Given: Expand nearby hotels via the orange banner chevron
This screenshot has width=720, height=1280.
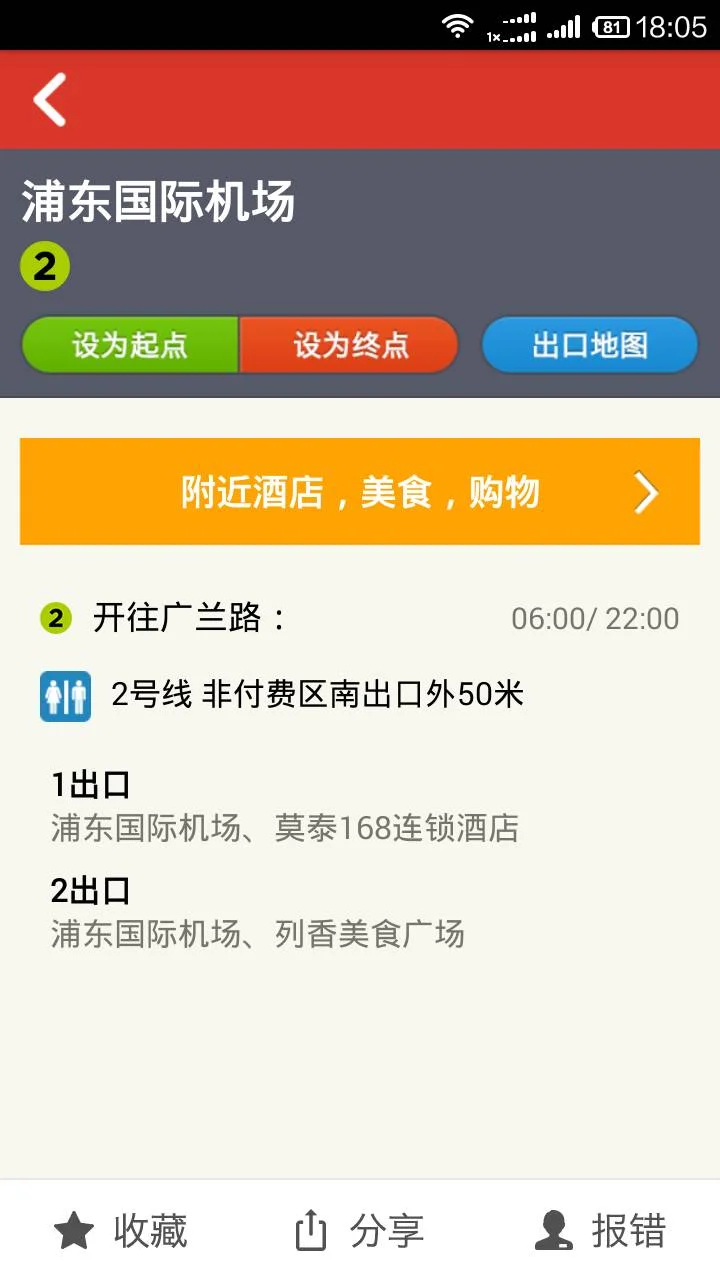Looking at the screenshot, I should [x=646, y=491].
